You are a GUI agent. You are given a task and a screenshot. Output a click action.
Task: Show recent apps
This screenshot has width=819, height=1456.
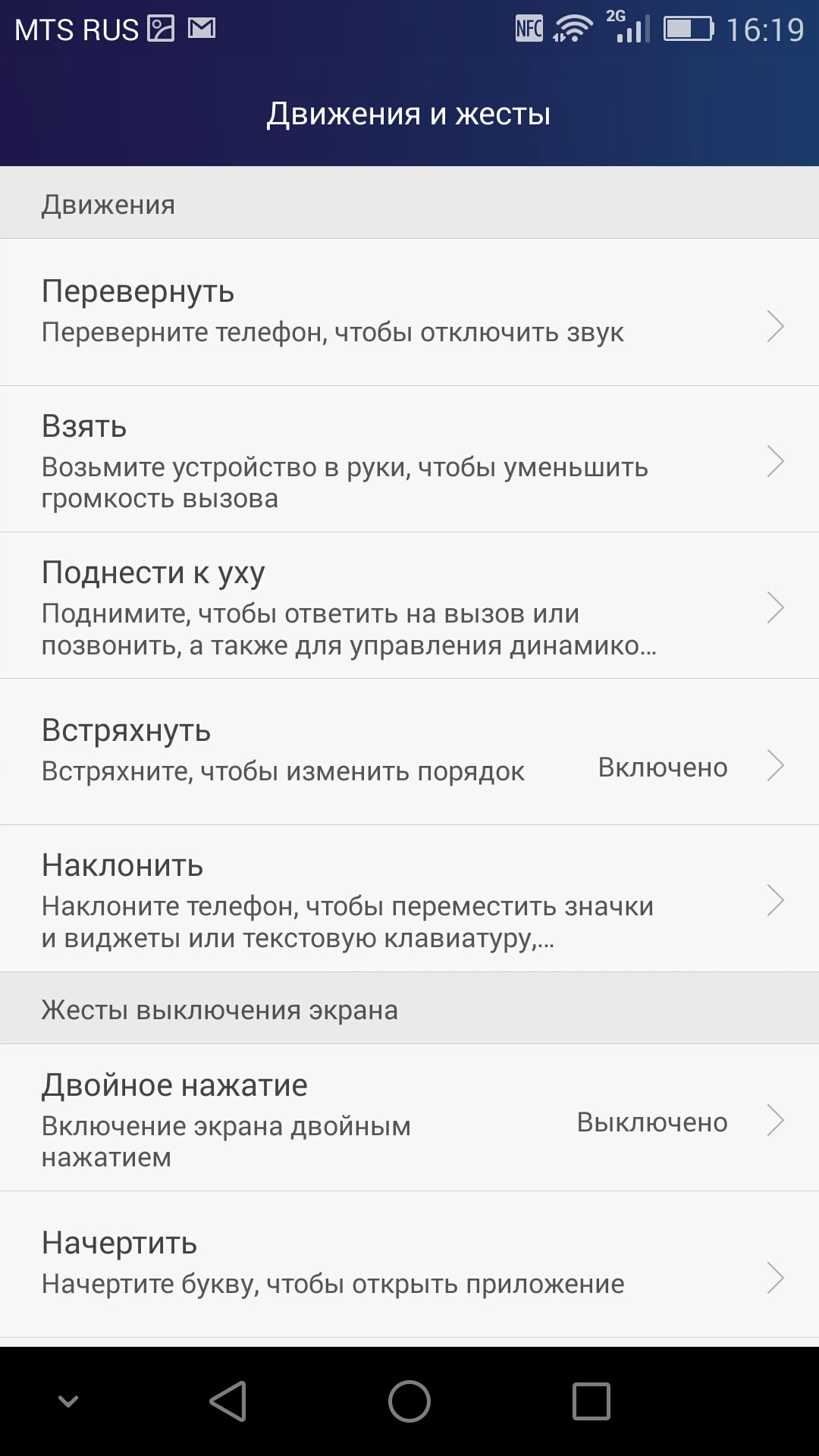591,1401
